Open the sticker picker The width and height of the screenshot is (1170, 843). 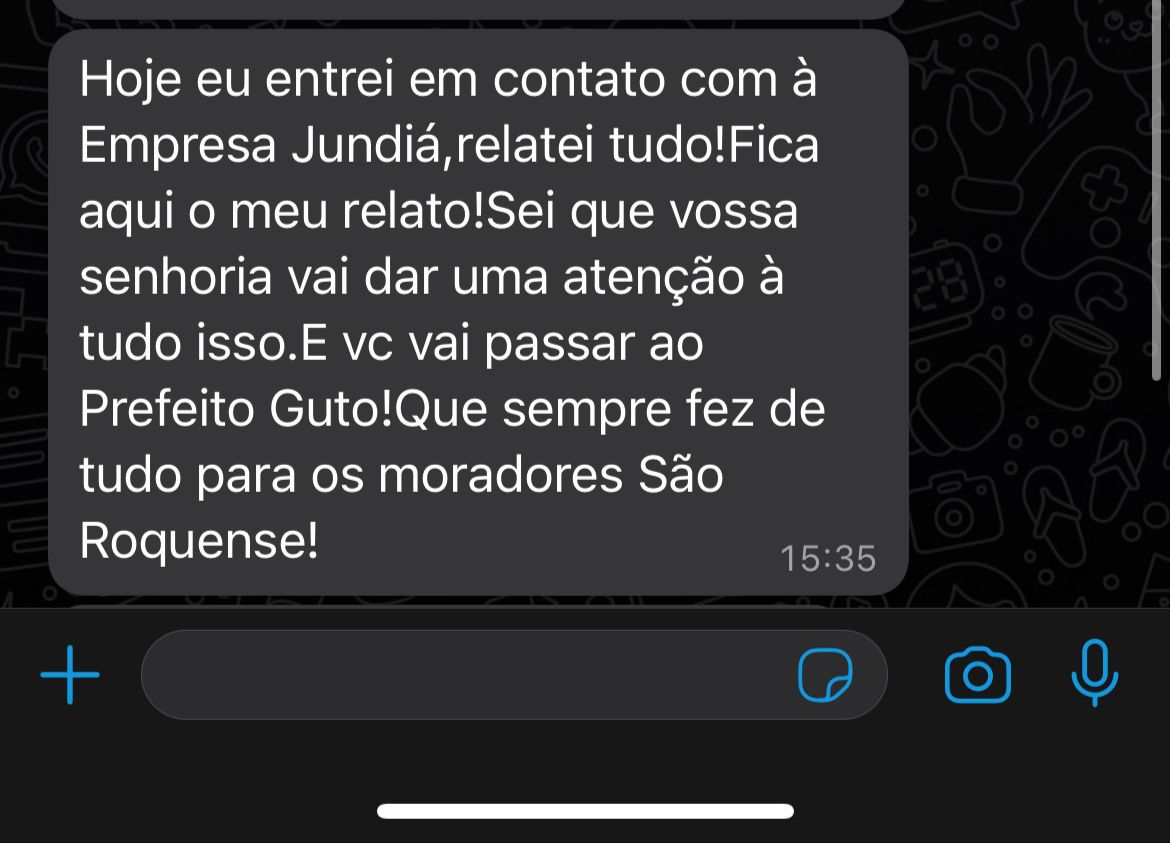click(826, 675)
